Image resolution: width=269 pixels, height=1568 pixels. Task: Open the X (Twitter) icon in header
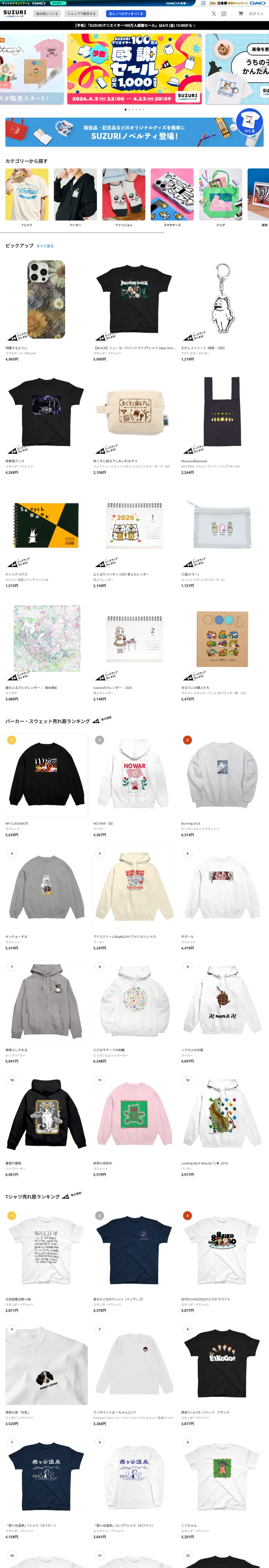point(214,13)
